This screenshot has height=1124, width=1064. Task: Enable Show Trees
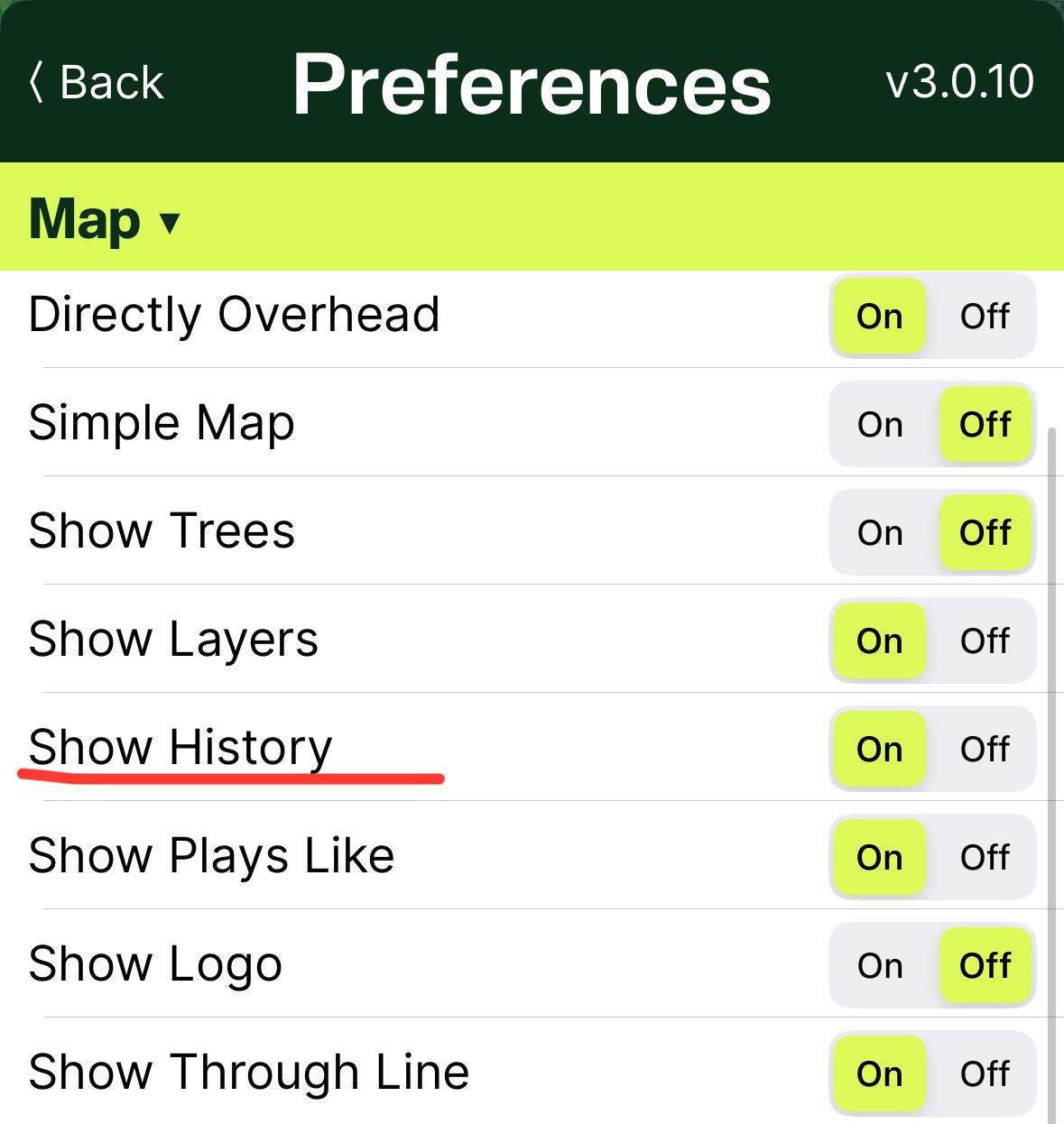pos(880,533)
